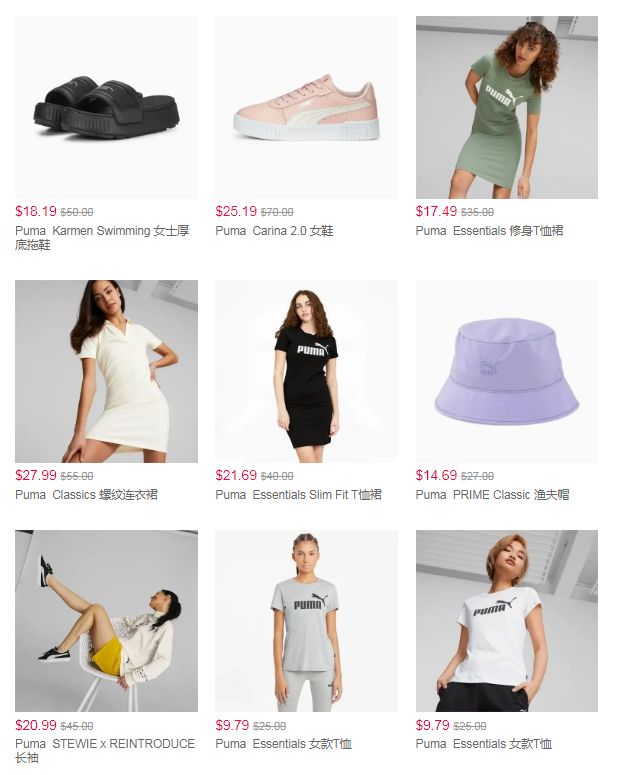Select the Puma Classics ribbed dress
The height and width of the screenshot is (775, 621).
pos(106,371)
